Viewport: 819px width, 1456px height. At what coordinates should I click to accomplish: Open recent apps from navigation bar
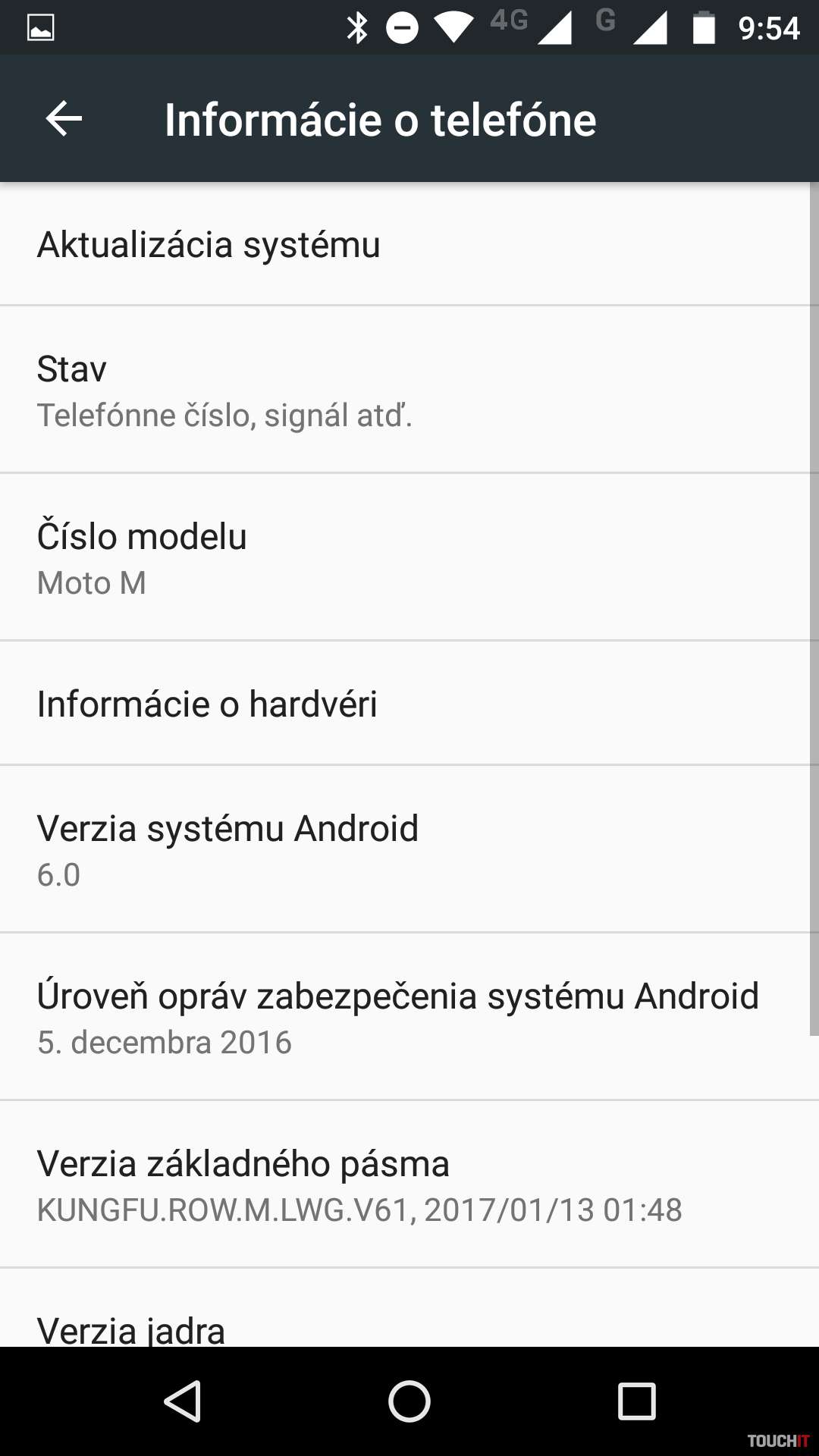636,1401
